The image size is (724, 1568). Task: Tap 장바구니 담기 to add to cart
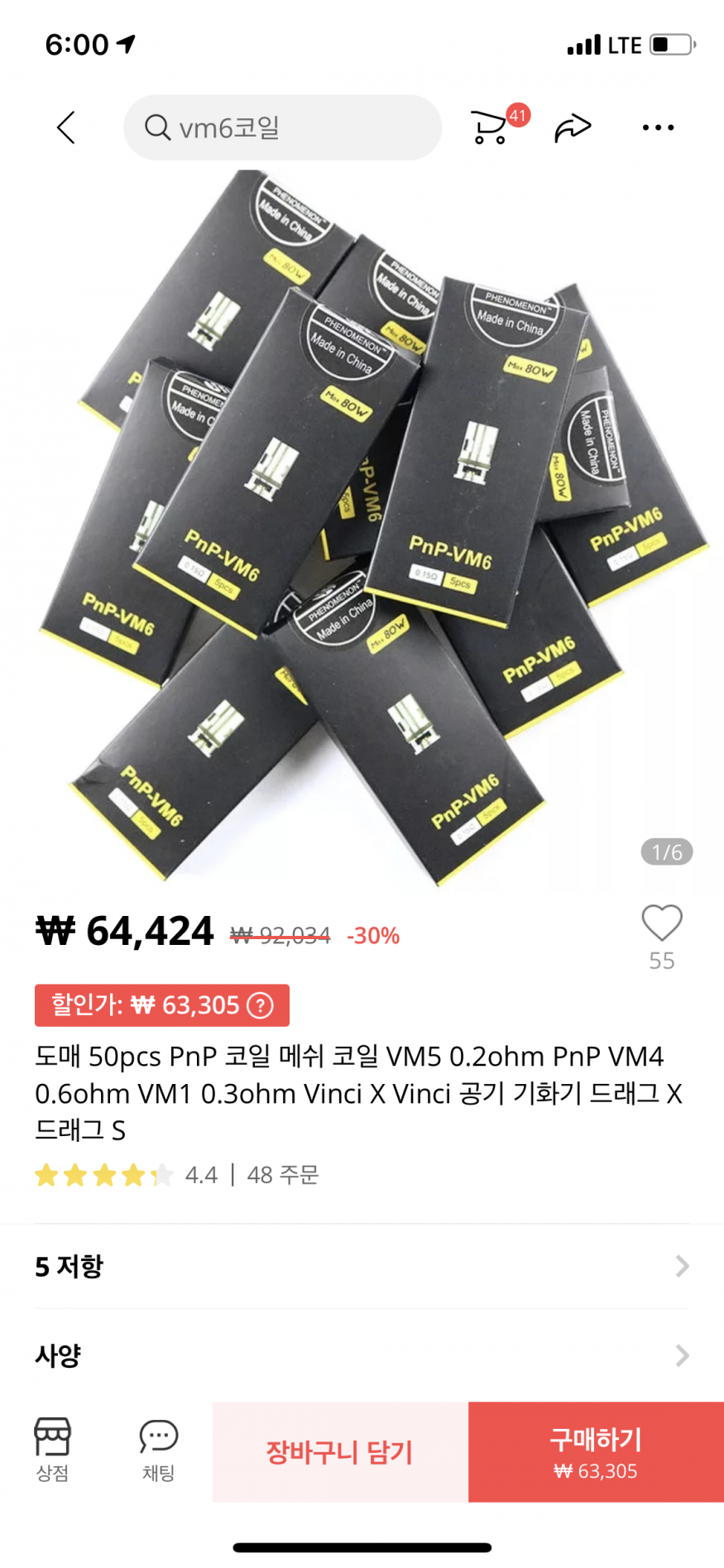340,1452
